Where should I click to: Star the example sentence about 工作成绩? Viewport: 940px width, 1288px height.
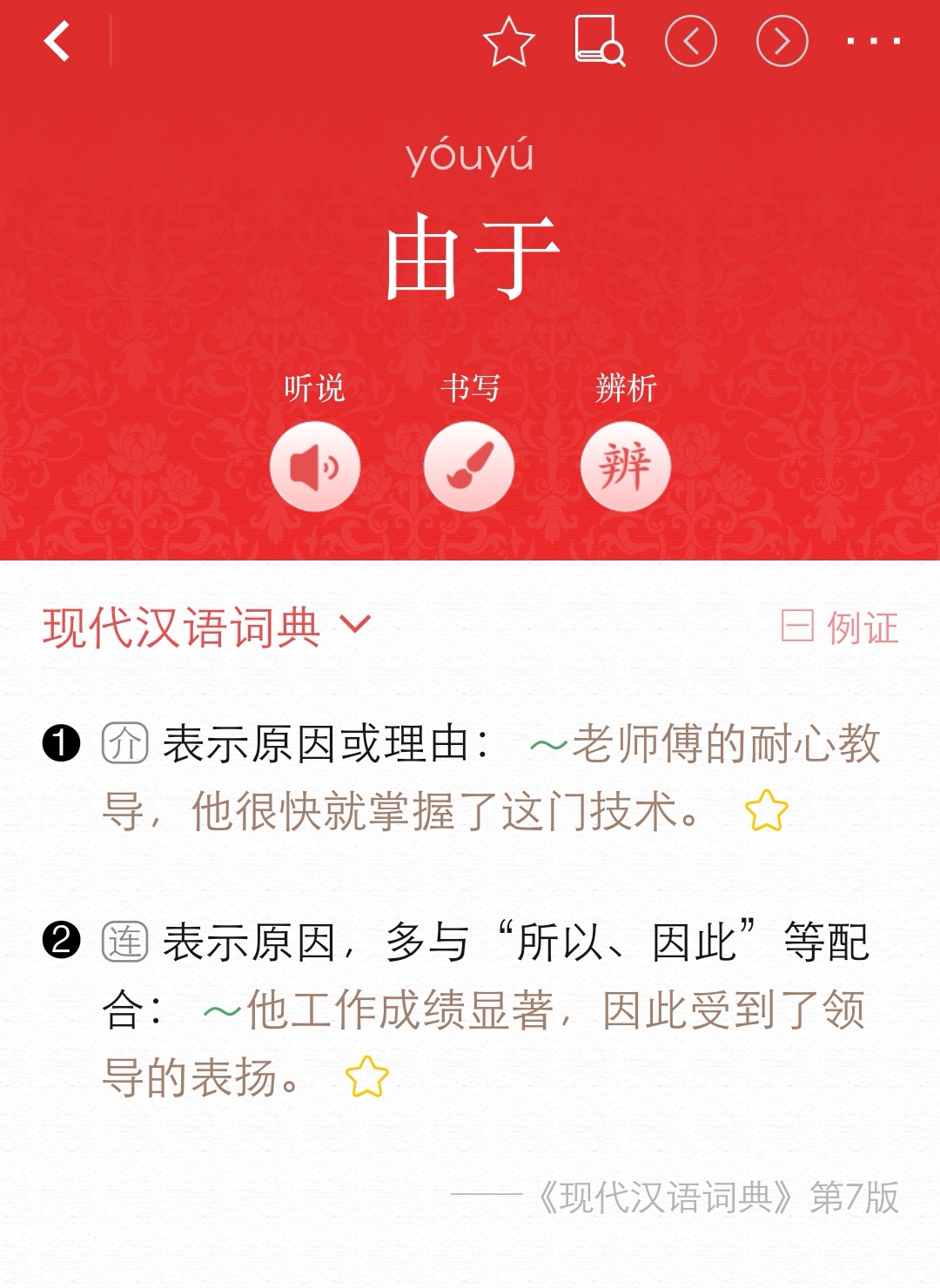tap(366, 1077)
